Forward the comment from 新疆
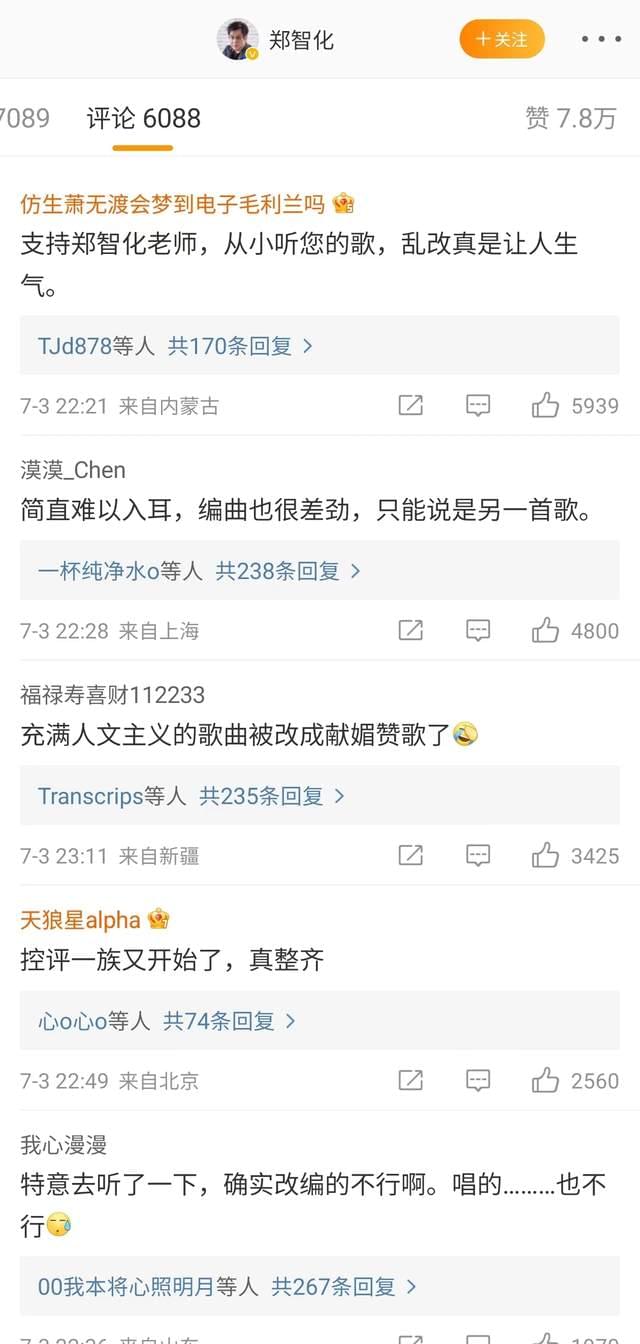Image resolution: width=640 pixels, height=1344 pixels. click(410, 855)
